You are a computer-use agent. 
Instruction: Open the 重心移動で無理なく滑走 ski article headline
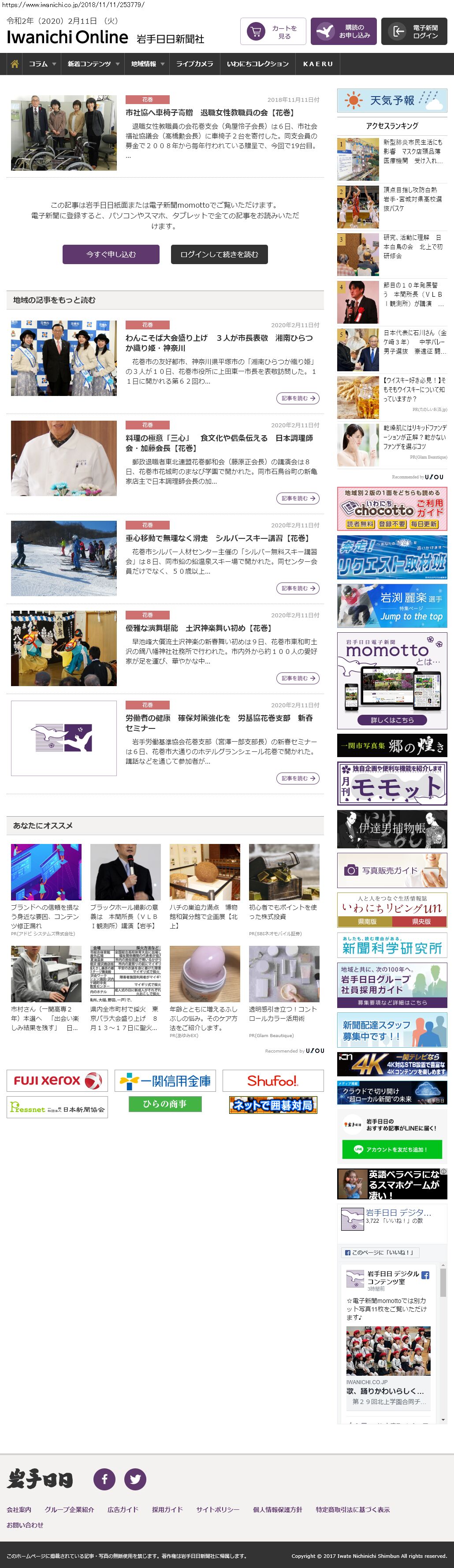[217, 538]
